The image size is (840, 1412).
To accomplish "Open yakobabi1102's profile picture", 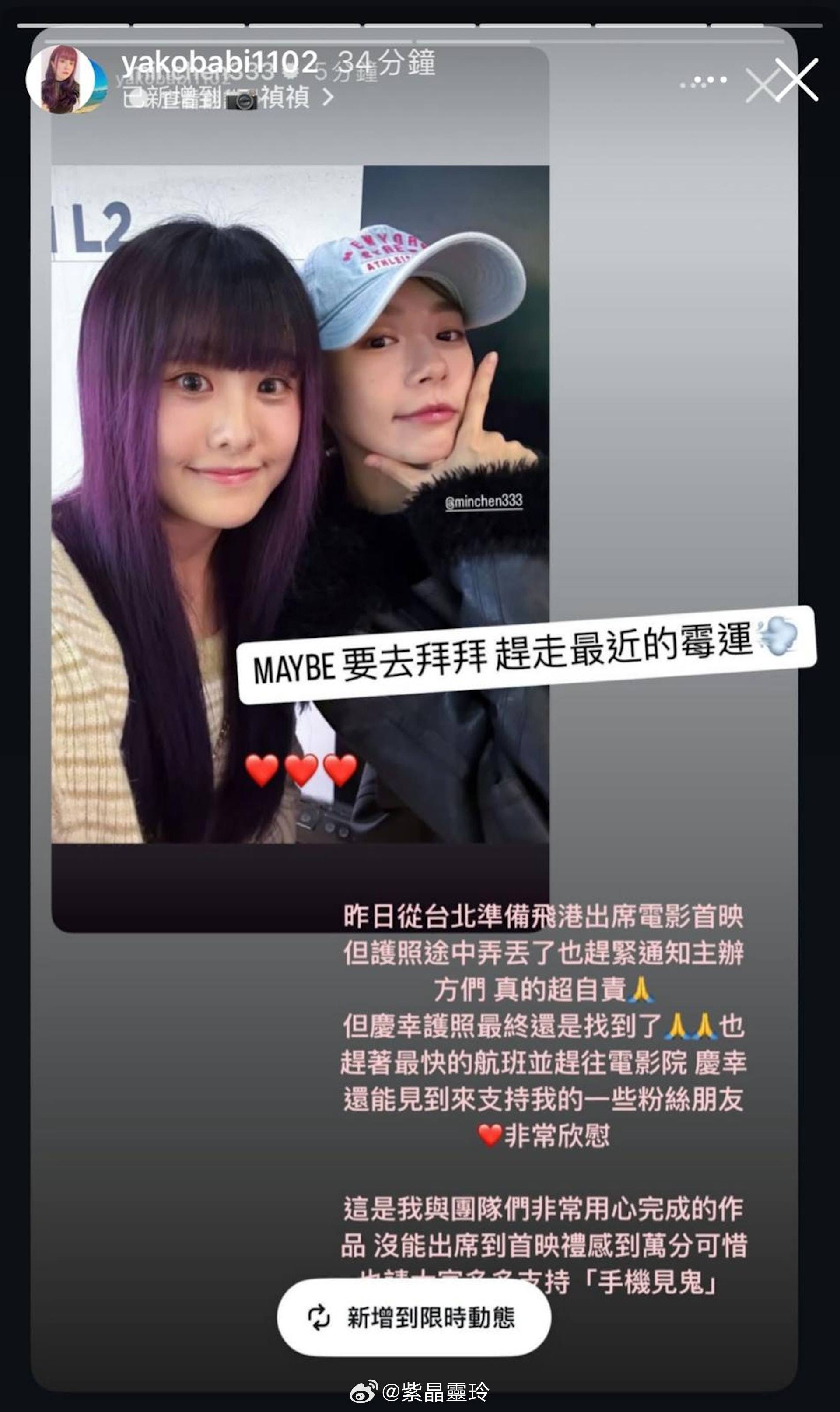I will point(60,80).
